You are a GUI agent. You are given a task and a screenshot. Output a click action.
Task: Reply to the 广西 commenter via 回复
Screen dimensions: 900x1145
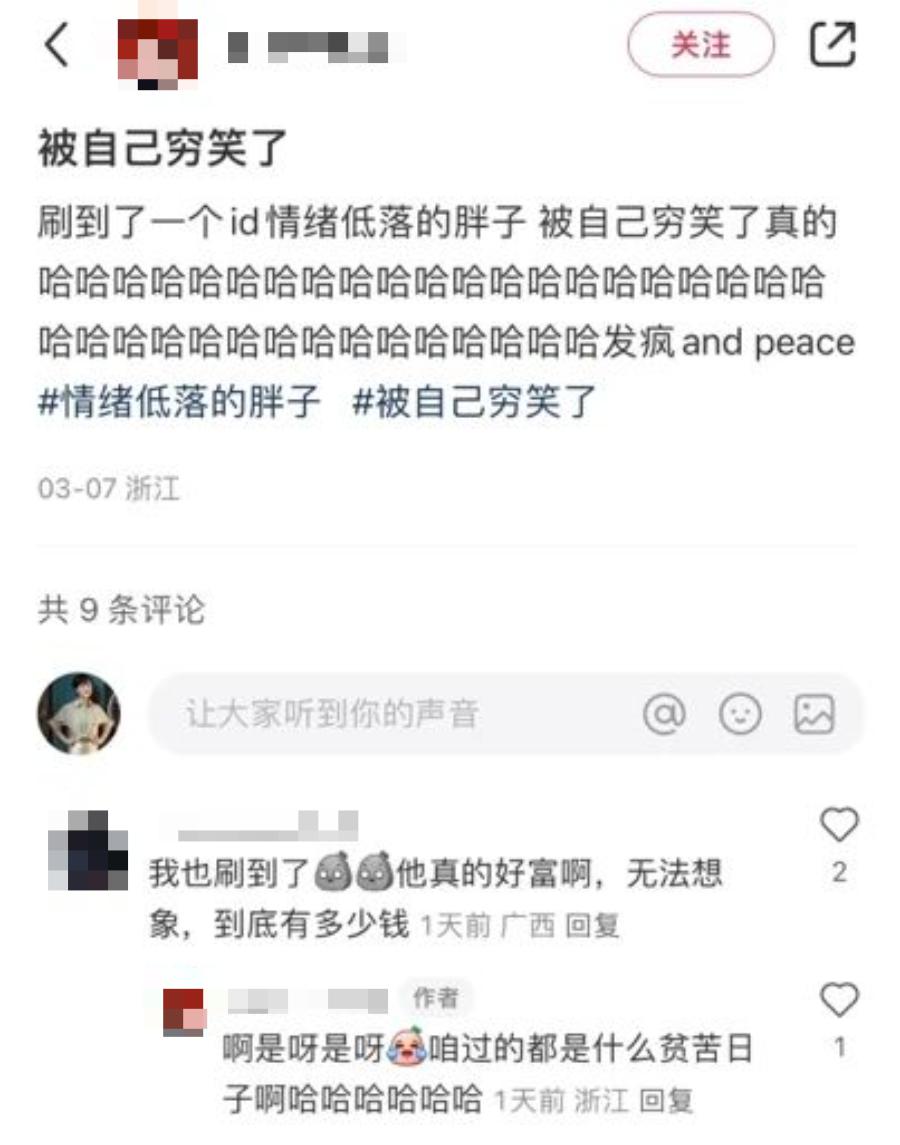(593, 926)
